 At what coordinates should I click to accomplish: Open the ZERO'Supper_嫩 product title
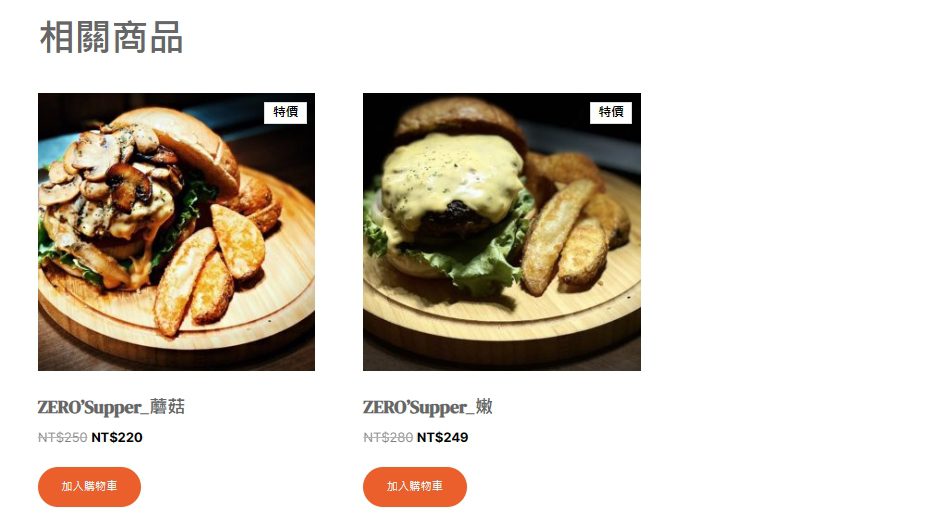tap(427, 407)
